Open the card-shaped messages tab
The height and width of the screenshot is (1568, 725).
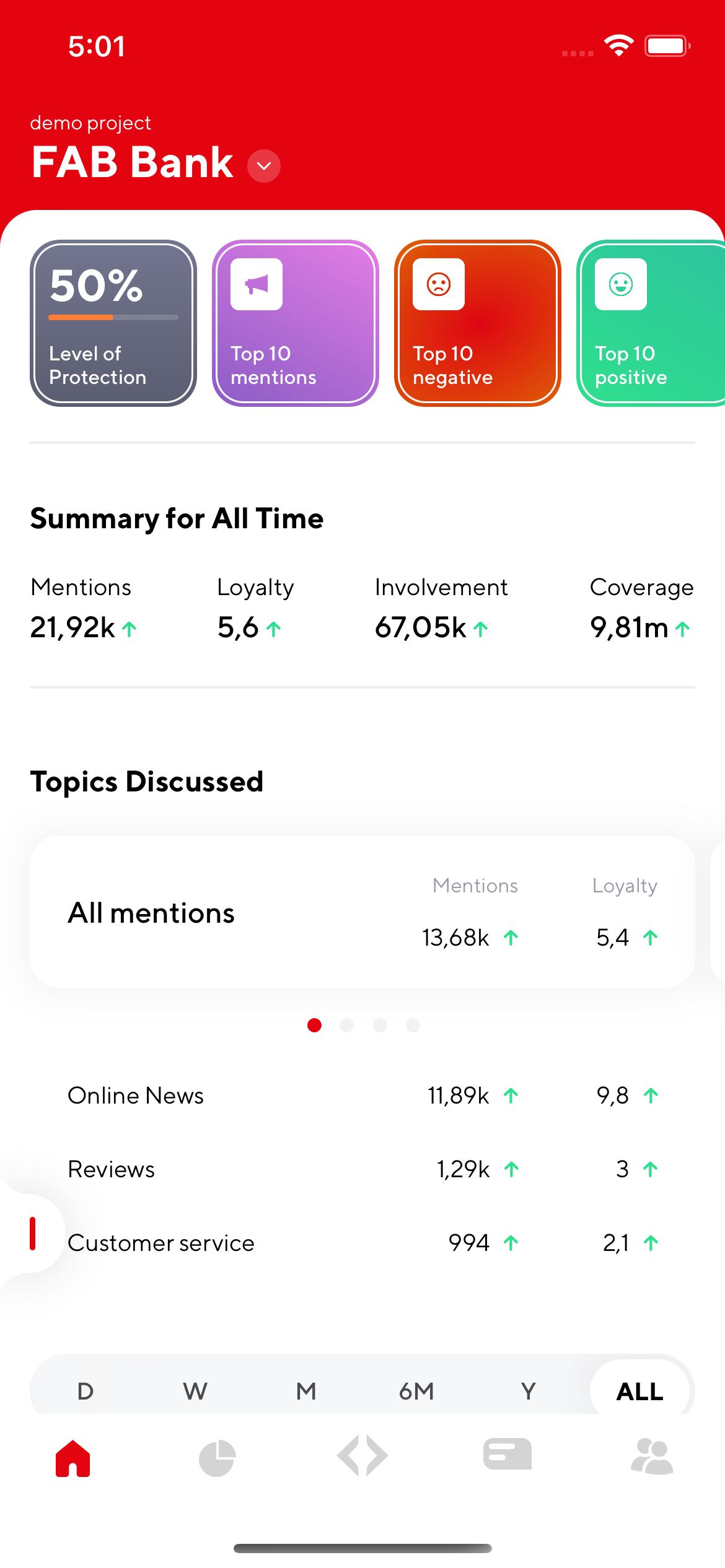507,1453
